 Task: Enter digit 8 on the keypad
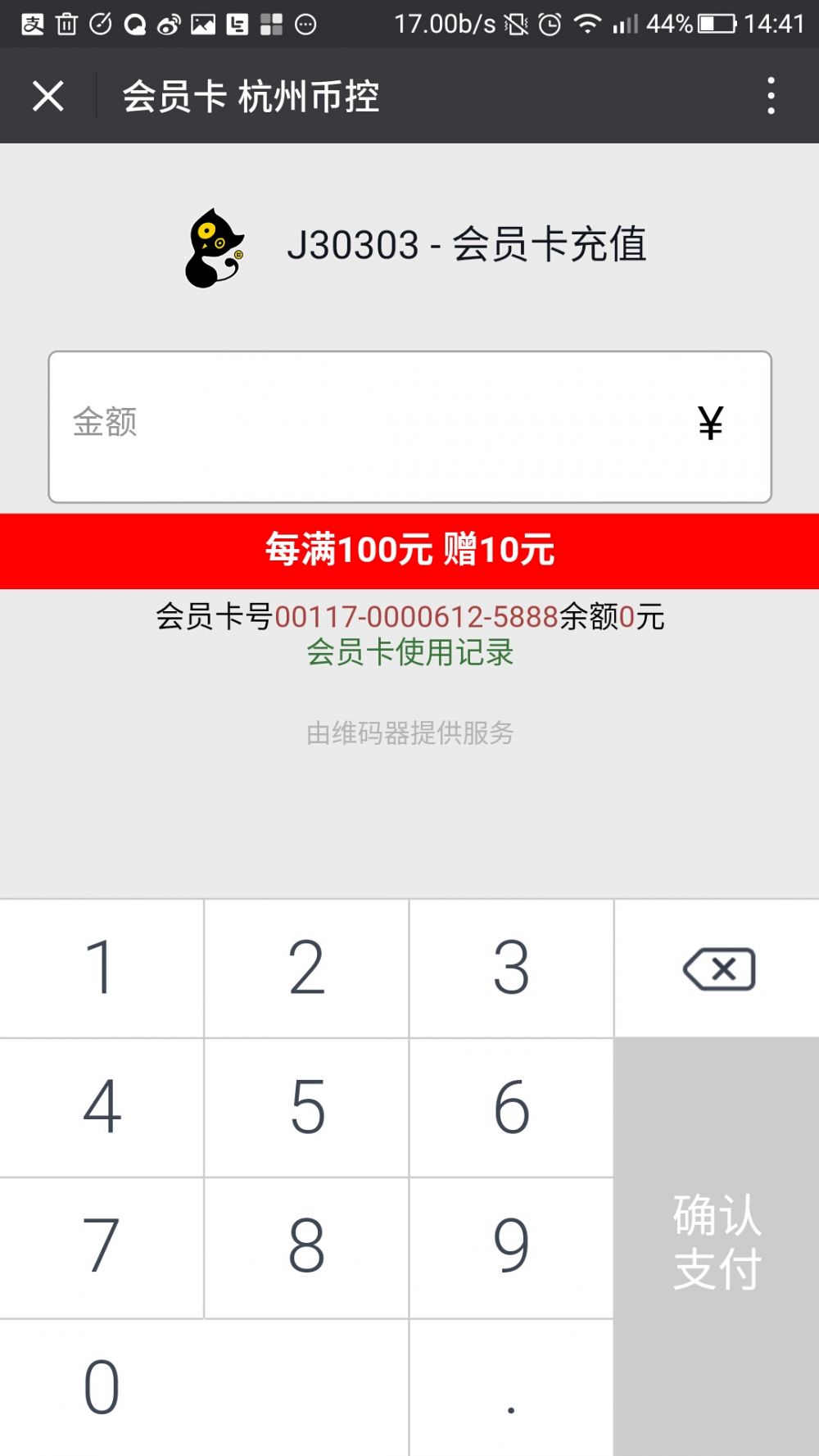[306, 1247]
